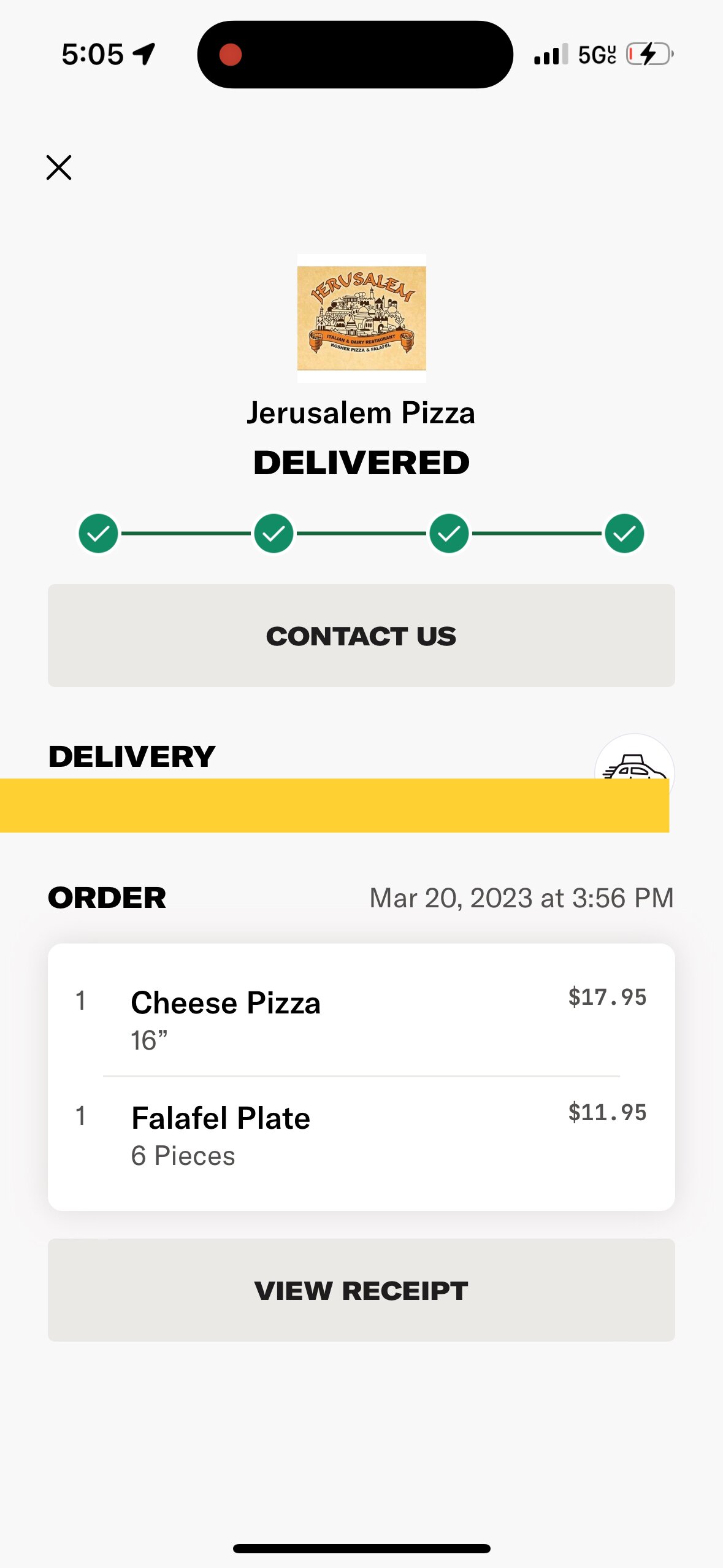The height and width of the screenshot is (1568, 723).
Task: Tap the 5G network indicator
Action: 596,55
